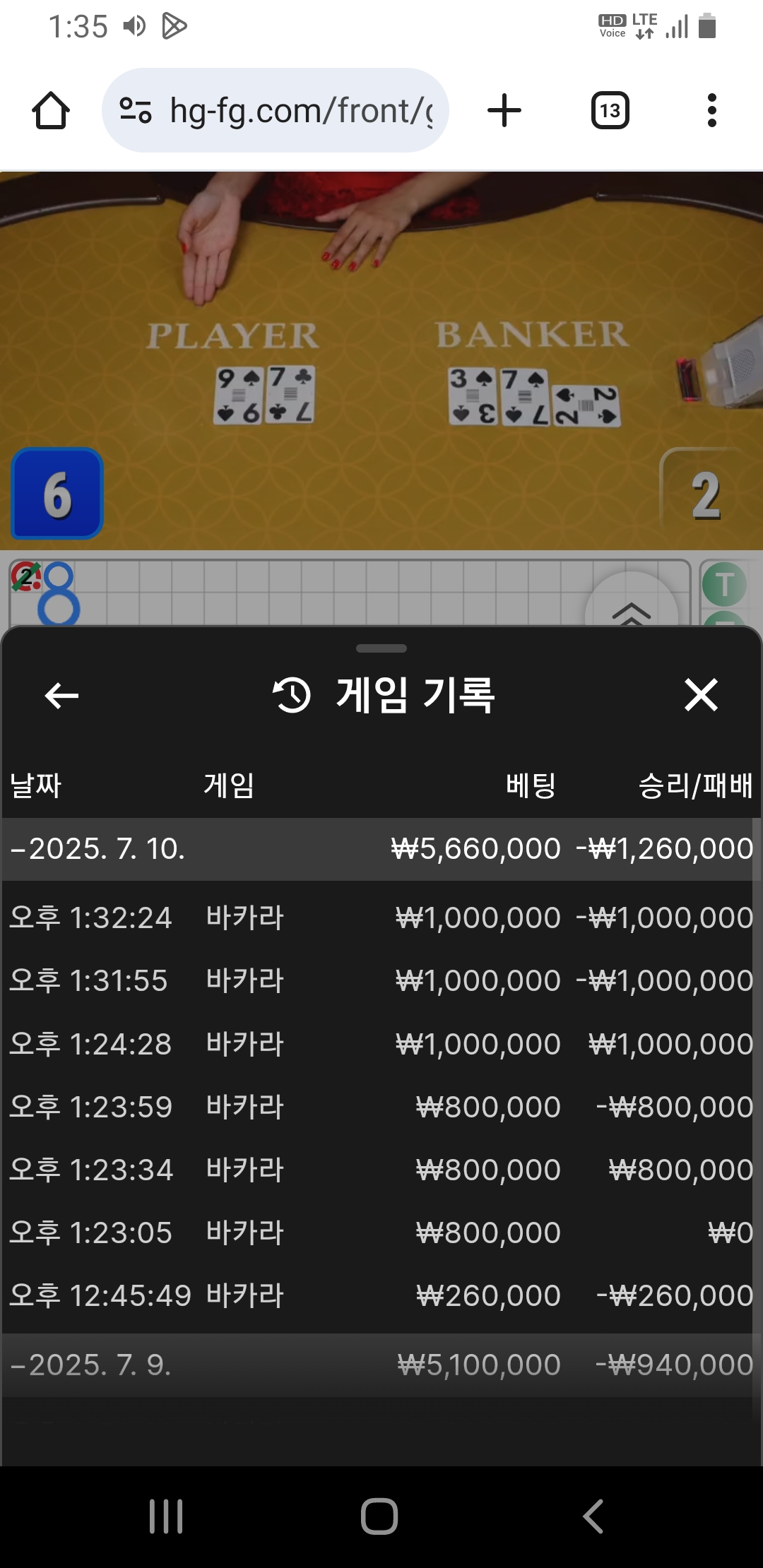This screenshot has height=1568, width=763.
Task: Open a new browser tab
Action: point(504,111)
